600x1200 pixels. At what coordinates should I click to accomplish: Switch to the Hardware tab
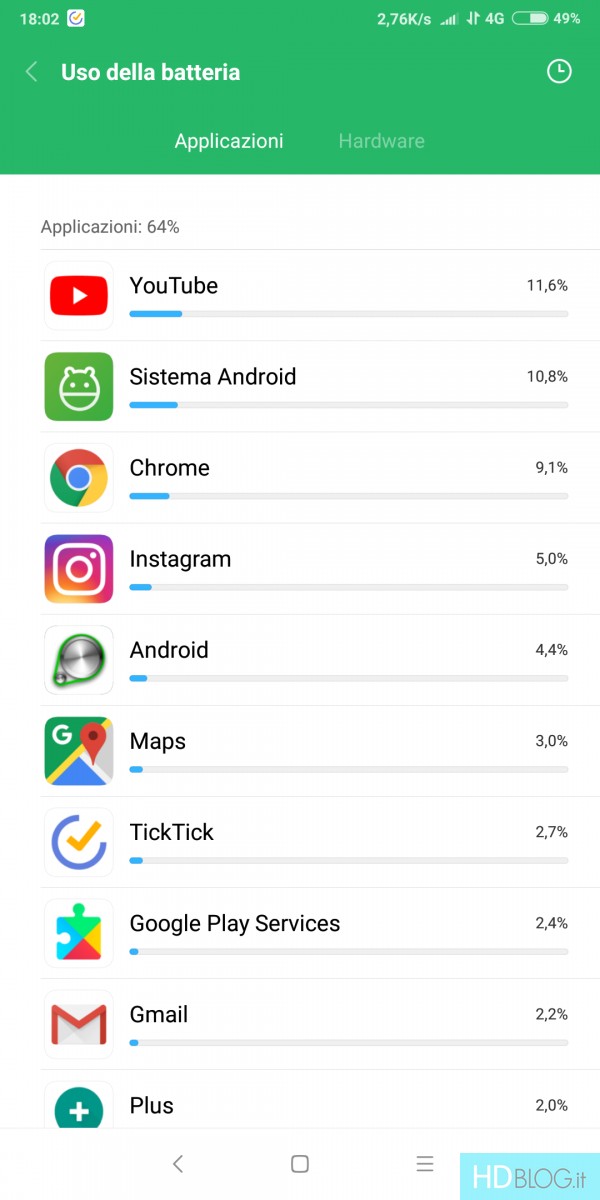tap(381, 141)
